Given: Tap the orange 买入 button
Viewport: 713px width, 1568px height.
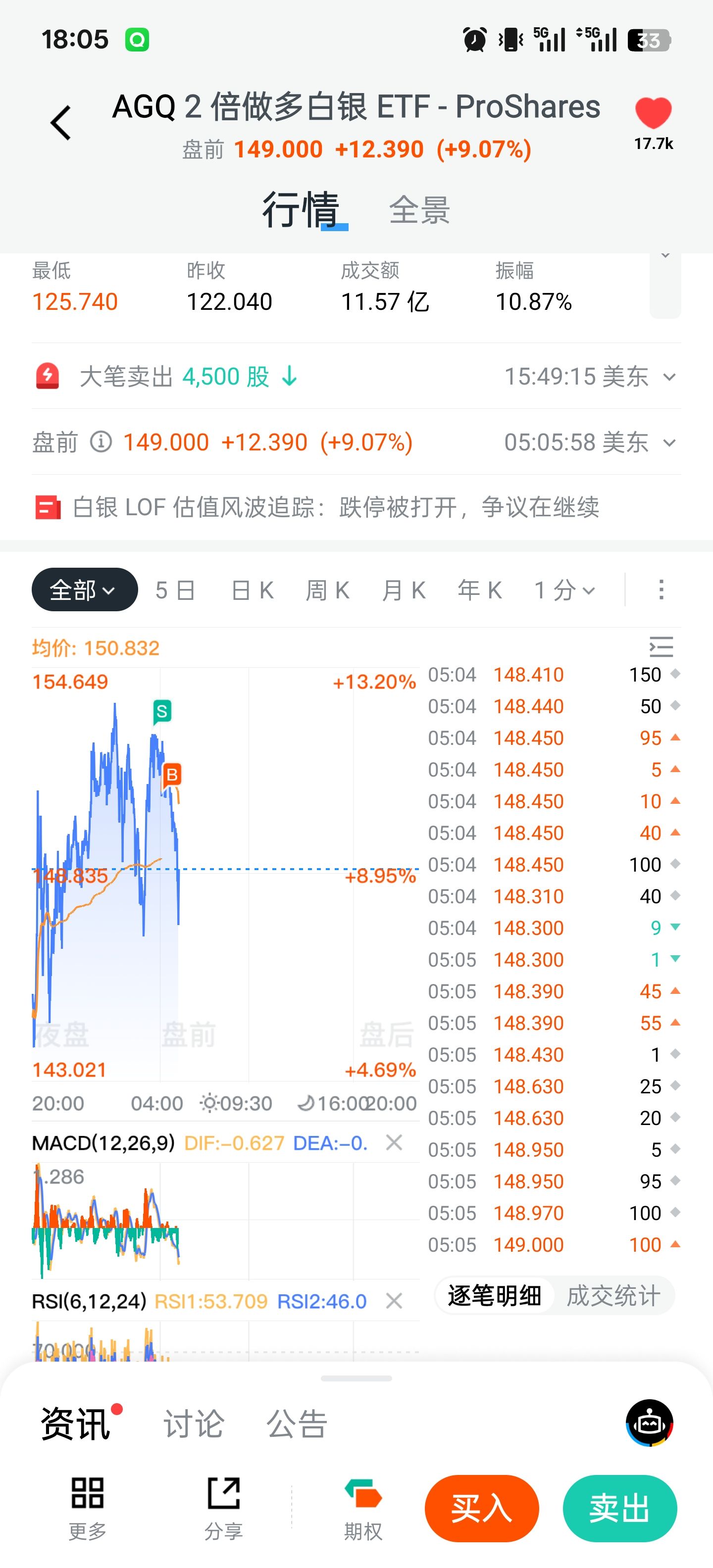Looking at the screenshot, I should tap(482, 1508).
